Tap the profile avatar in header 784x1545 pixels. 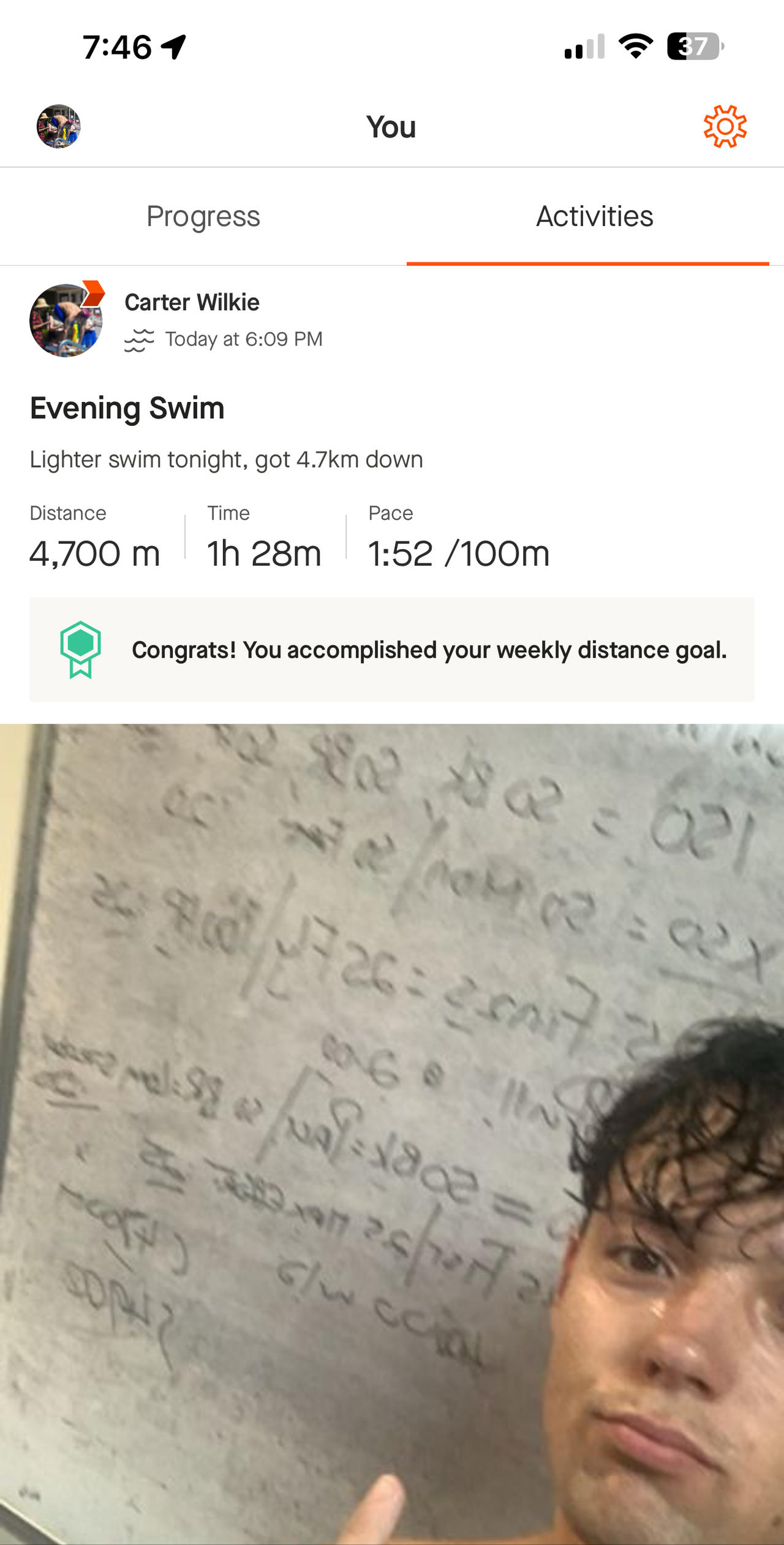click(59, 127)
